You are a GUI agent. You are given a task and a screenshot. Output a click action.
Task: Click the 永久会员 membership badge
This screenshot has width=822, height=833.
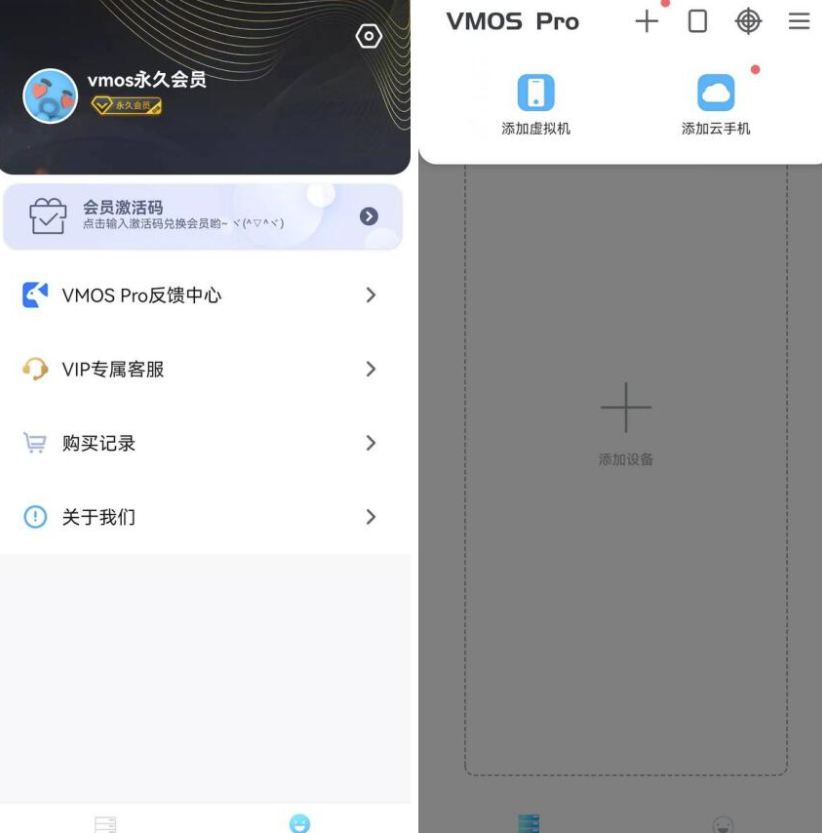pos(125,103)
